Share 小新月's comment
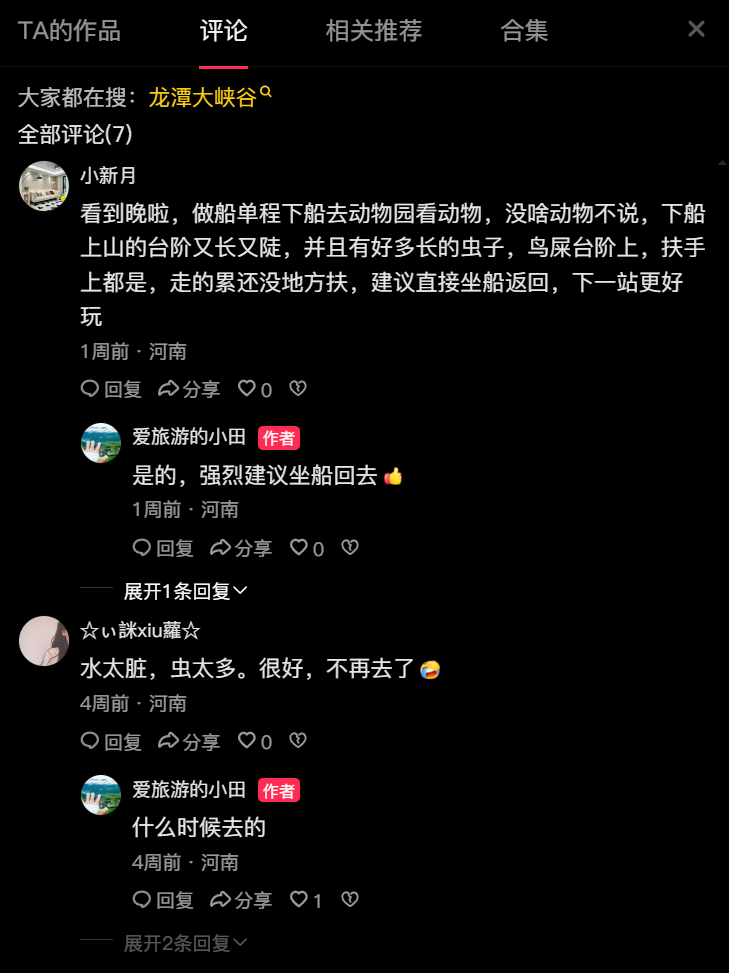Screen dimensions: 729x973 [189, 389]
